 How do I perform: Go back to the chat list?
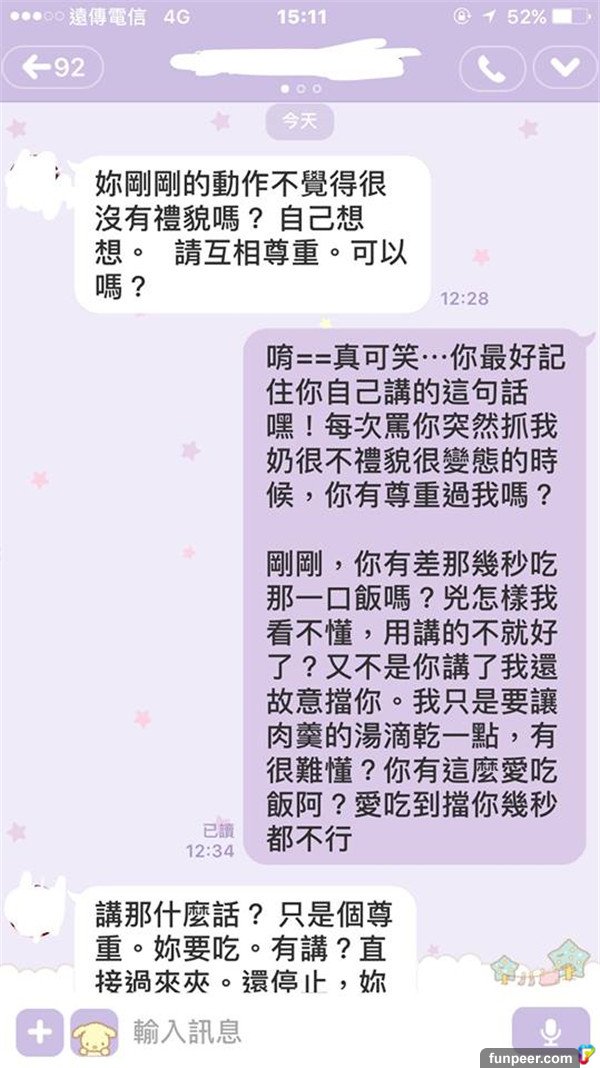pyautogui.click(x=52, y=68)
